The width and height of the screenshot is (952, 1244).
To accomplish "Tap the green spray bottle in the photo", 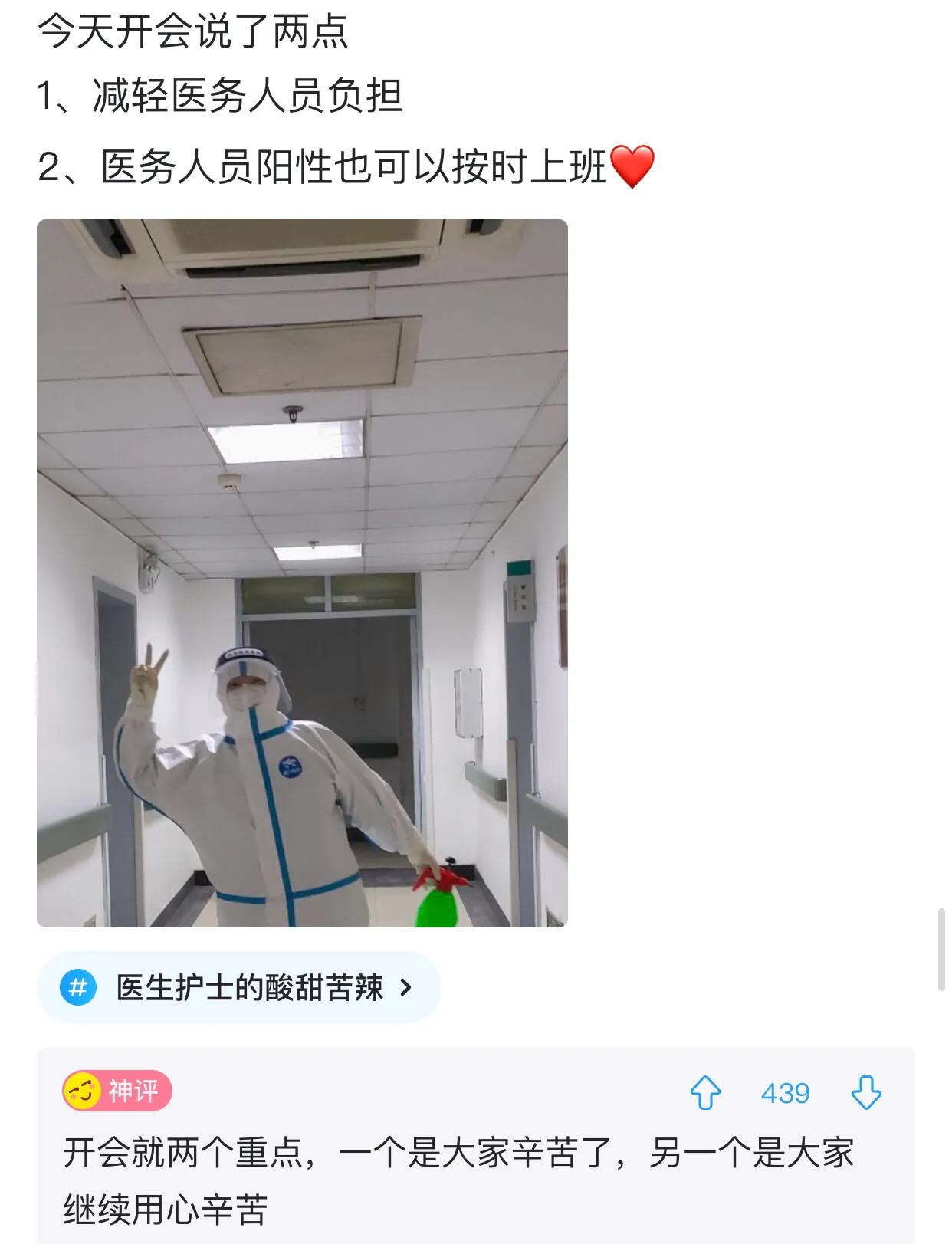I will [x=435, y=908].
